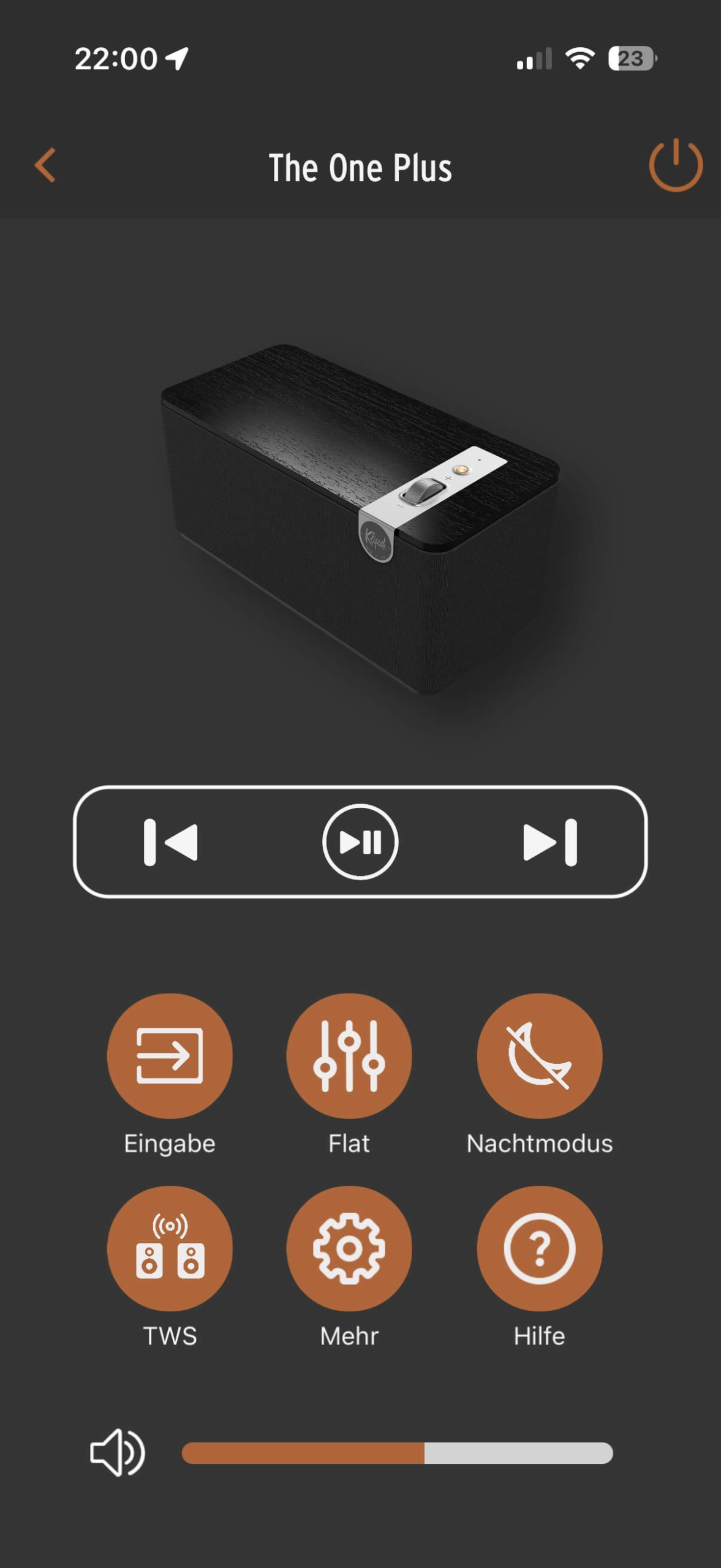Tap the volume slider bar
The height and width of the screenshot is (1568, 721).
[397, 1453]
